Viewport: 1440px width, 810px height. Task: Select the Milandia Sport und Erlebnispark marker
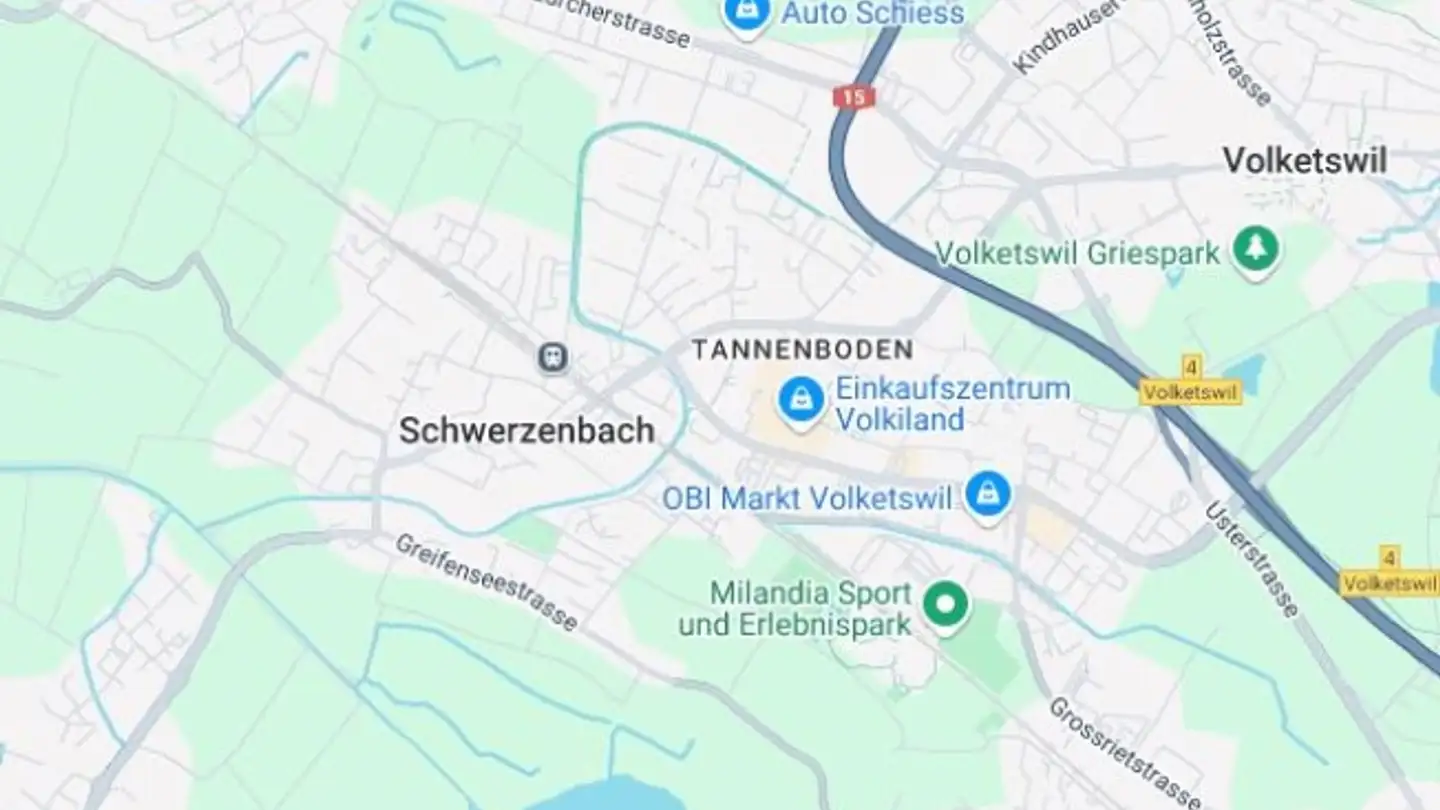point(945,604)
